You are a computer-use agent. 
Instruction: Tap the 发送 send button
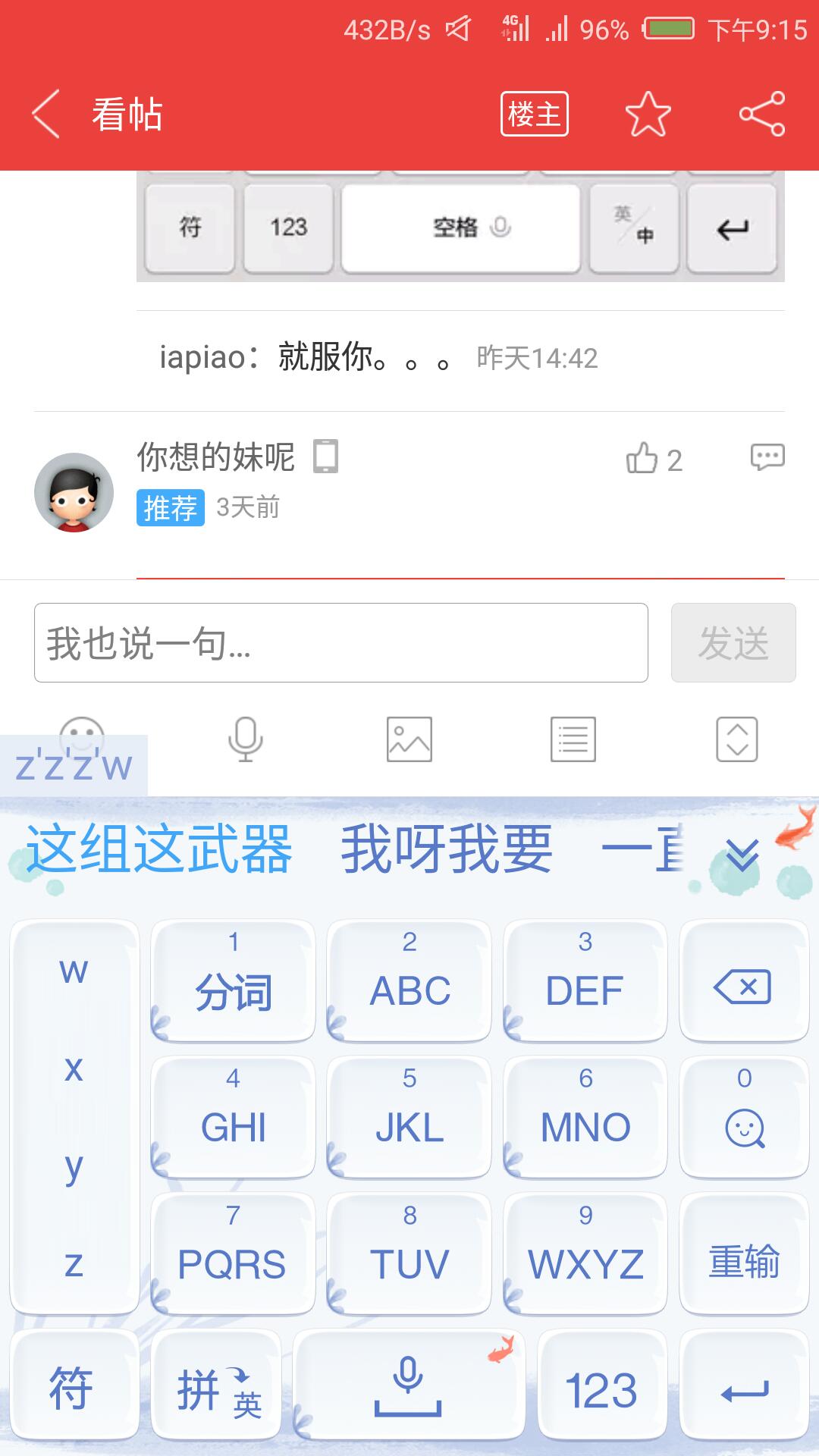click(733, 643)
